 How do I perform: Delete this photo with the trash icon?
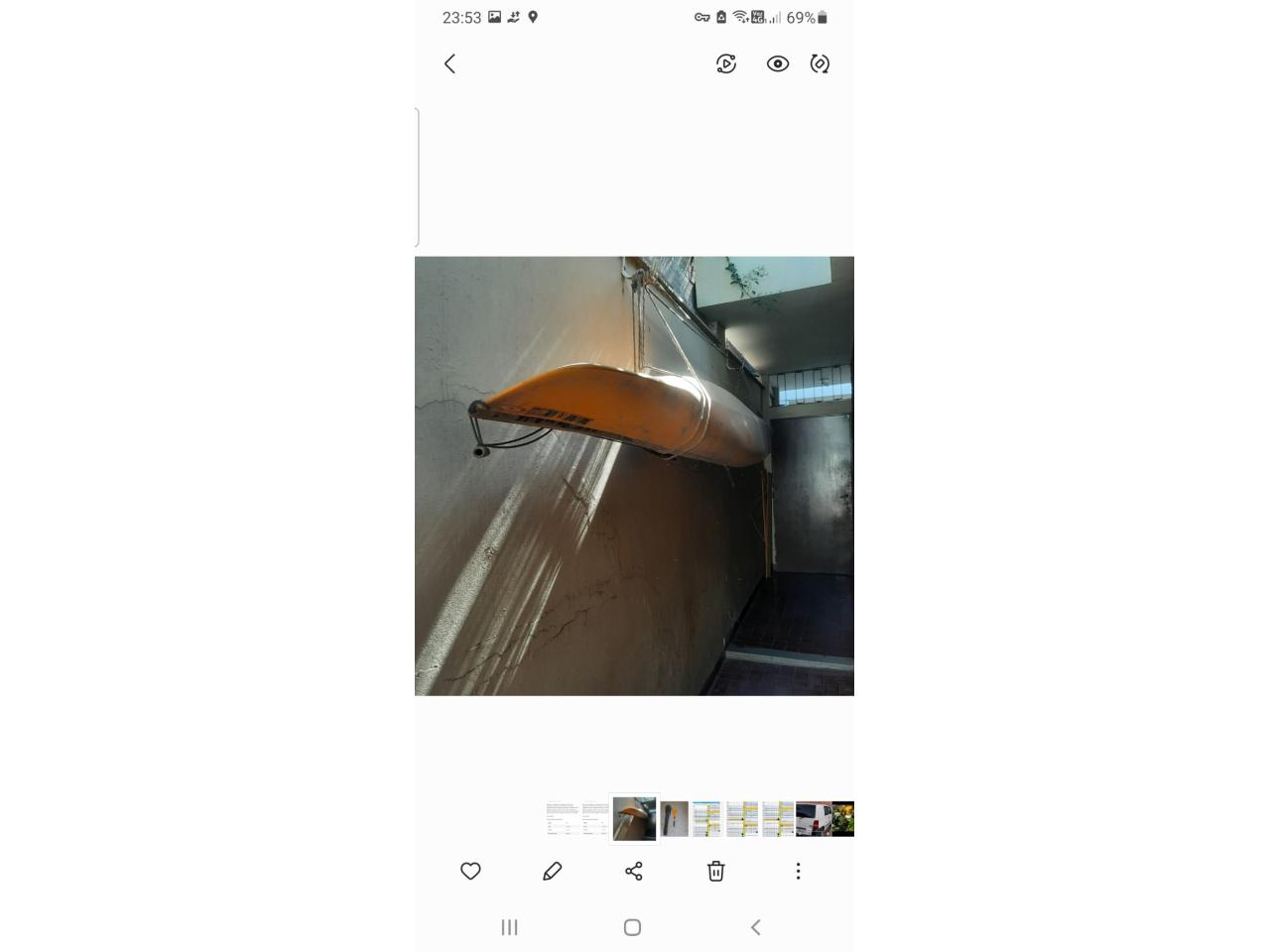(x=715, y=871)
